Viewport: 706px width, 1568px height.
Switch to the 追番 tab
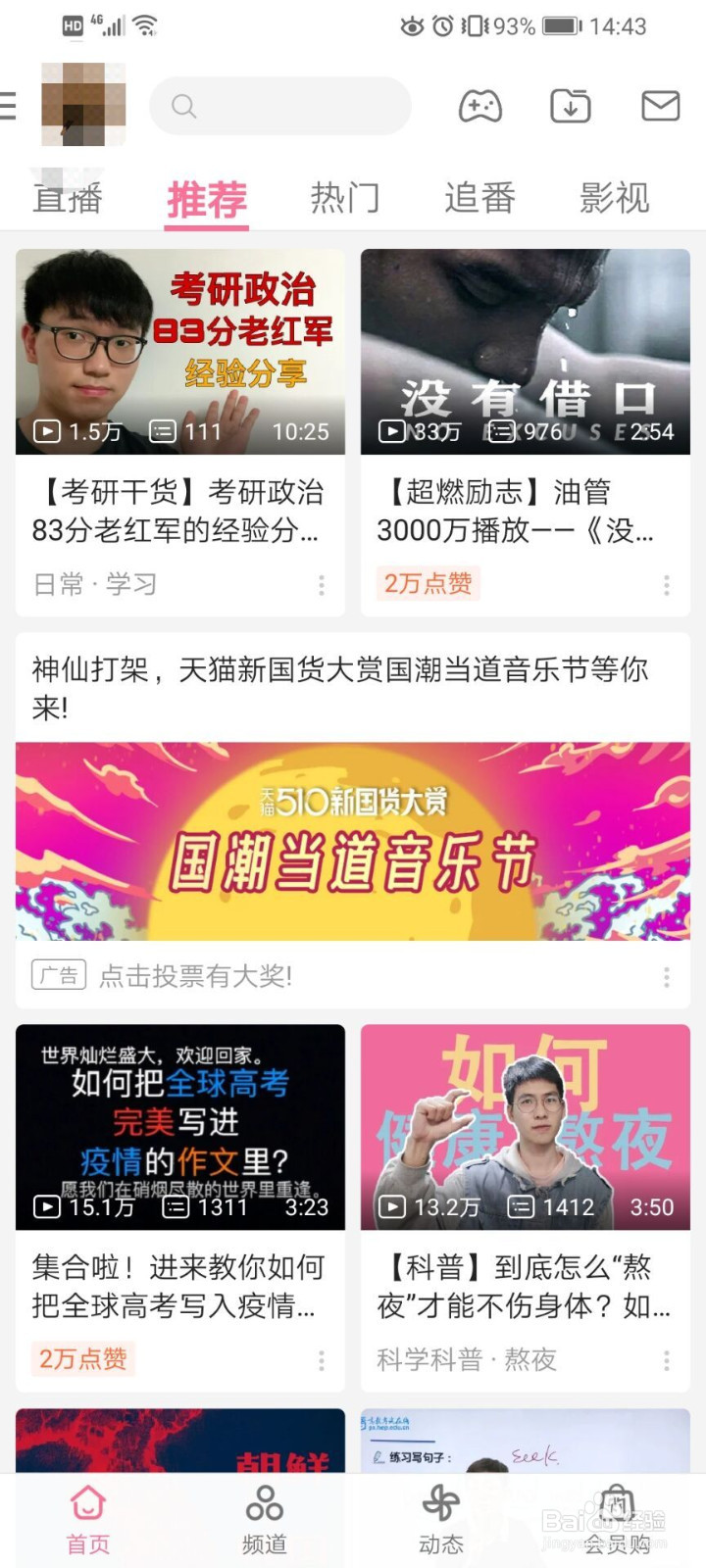(x=479, y=196)
